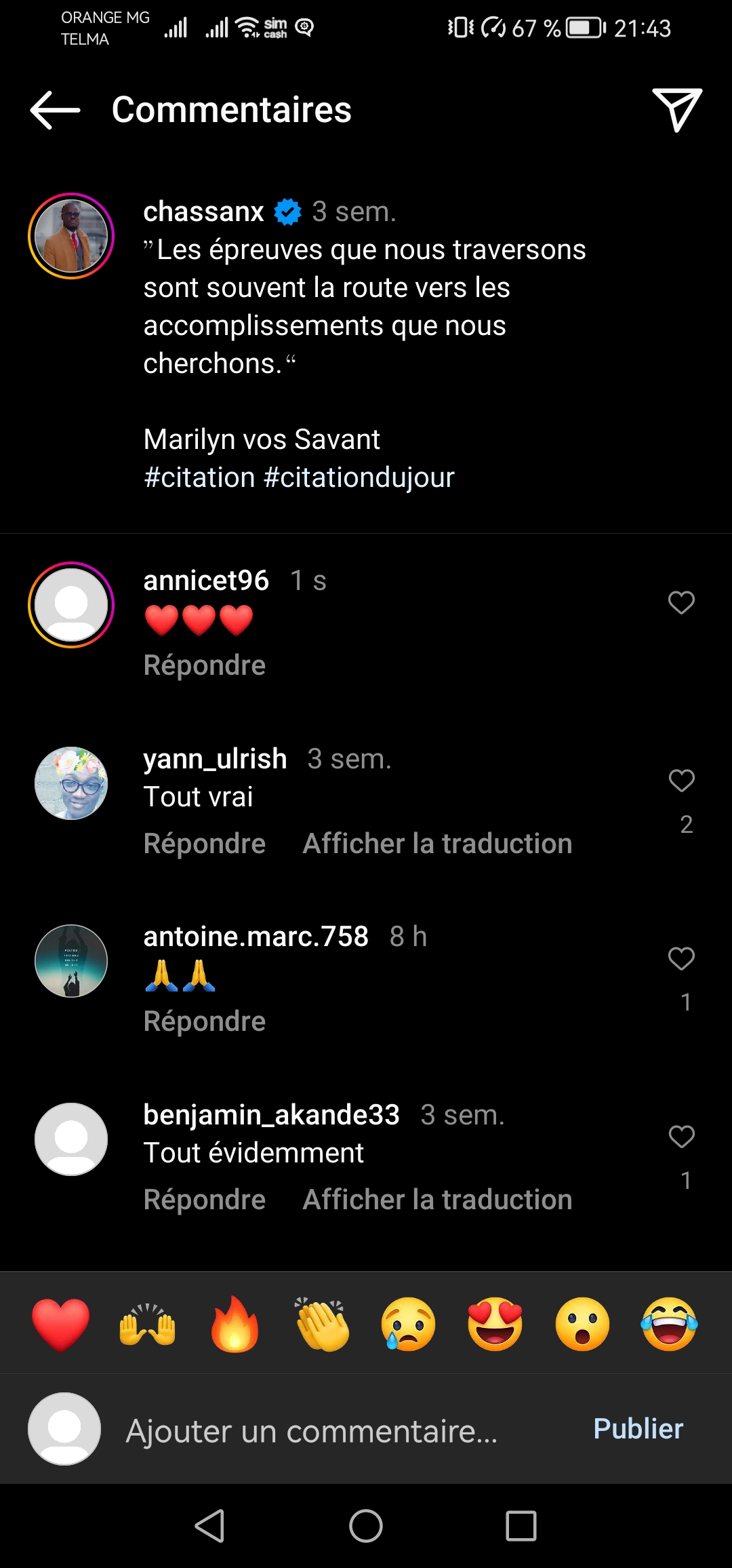The image size is (732, 1568).
Task: Focus the 'Ajouter un commentaire' field
Action: (312, 1430)
